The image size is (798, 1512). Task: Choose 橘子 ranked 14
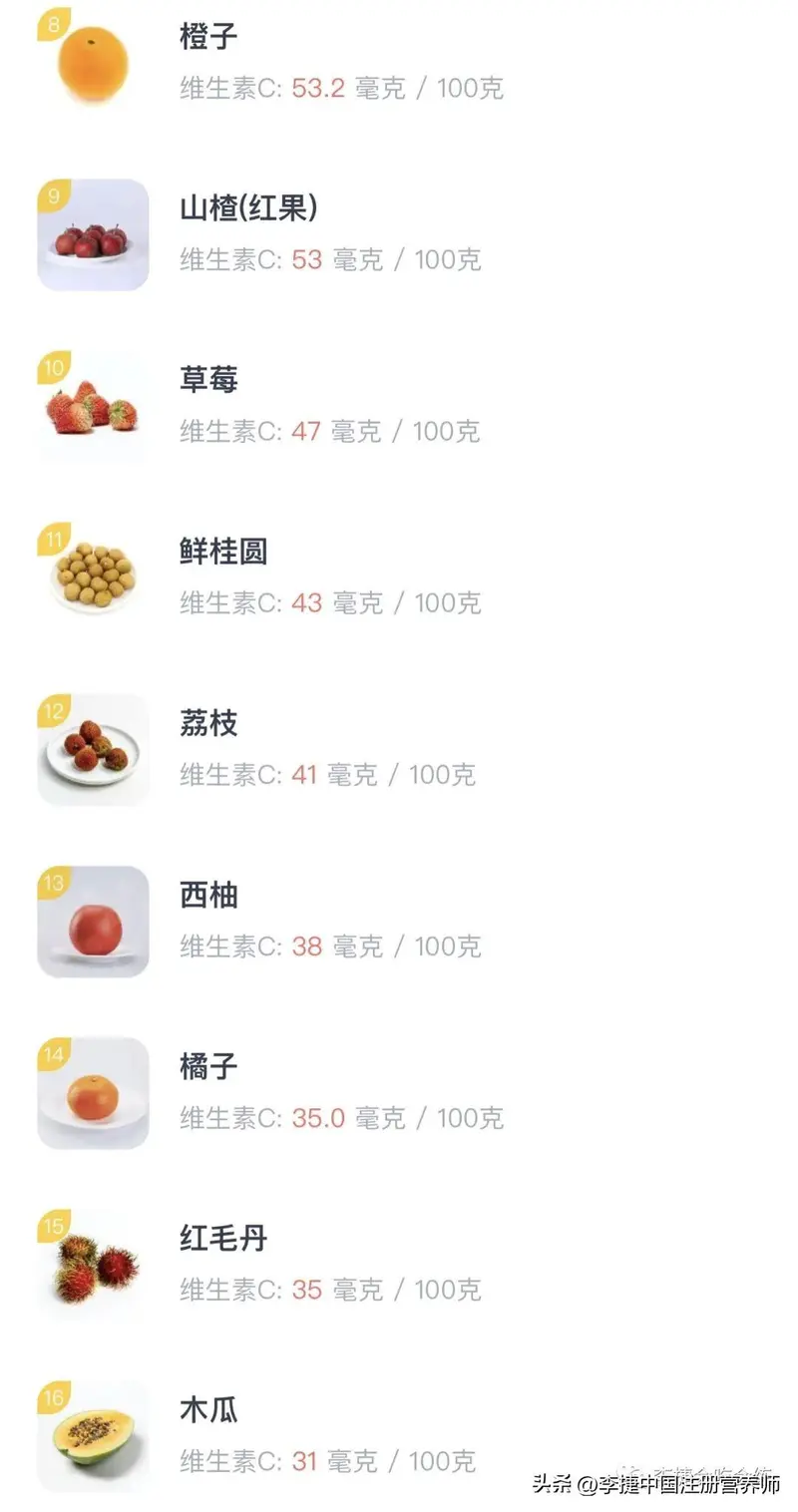coord(399,1092)
